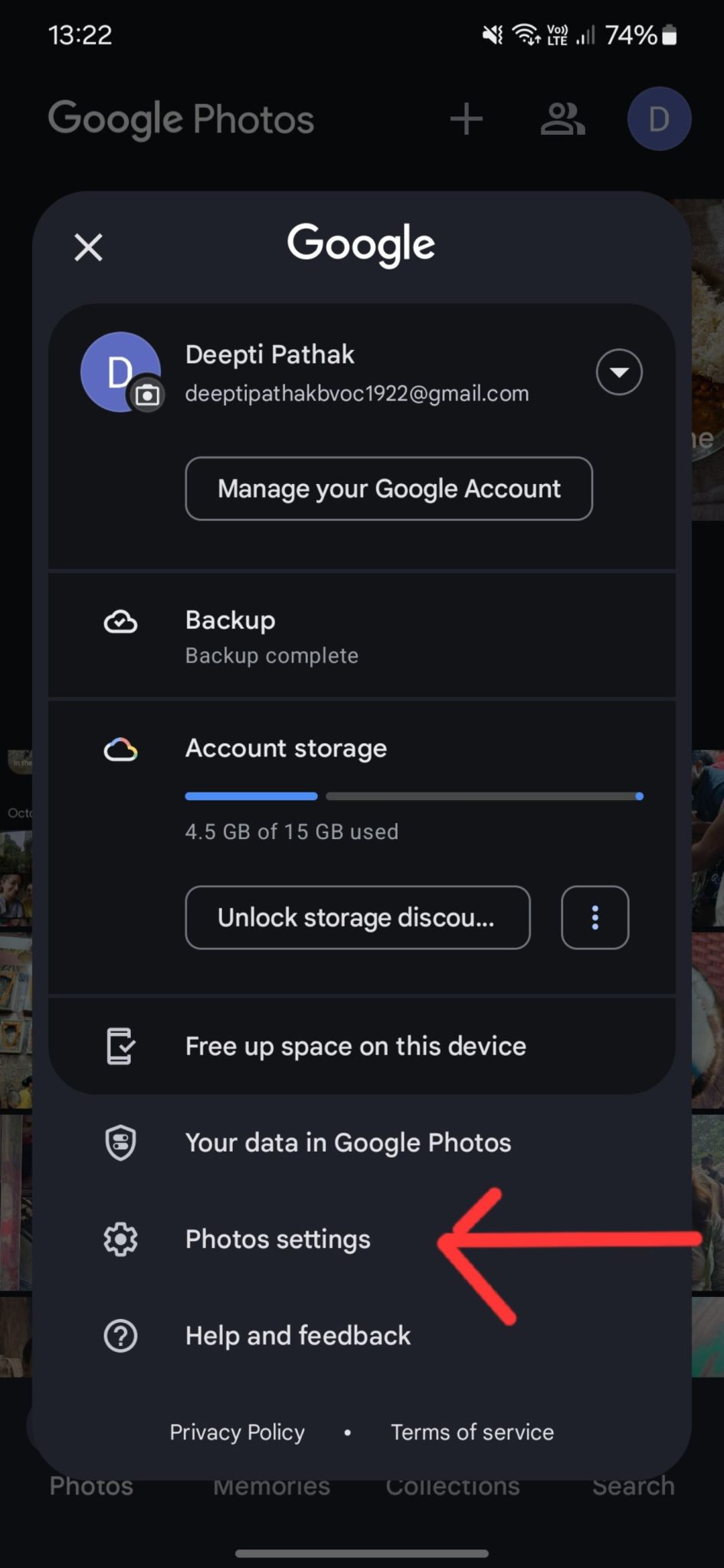This screenshot has width=724, height=1568.
Task: Open the Privacy Policy link
Action: click(x=237, y=1432)
